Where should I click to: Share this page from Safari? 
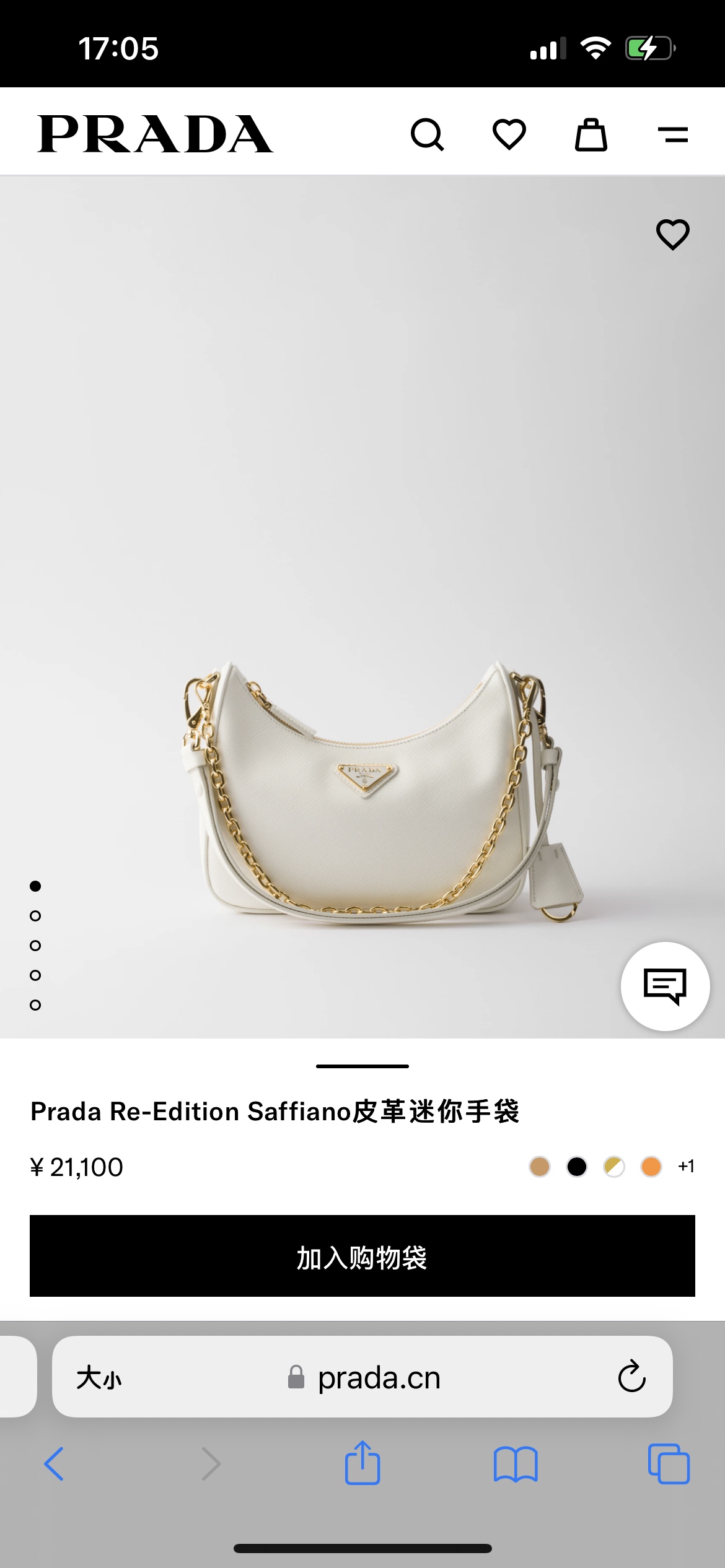pyautogui.click(x=362, y=1464)
